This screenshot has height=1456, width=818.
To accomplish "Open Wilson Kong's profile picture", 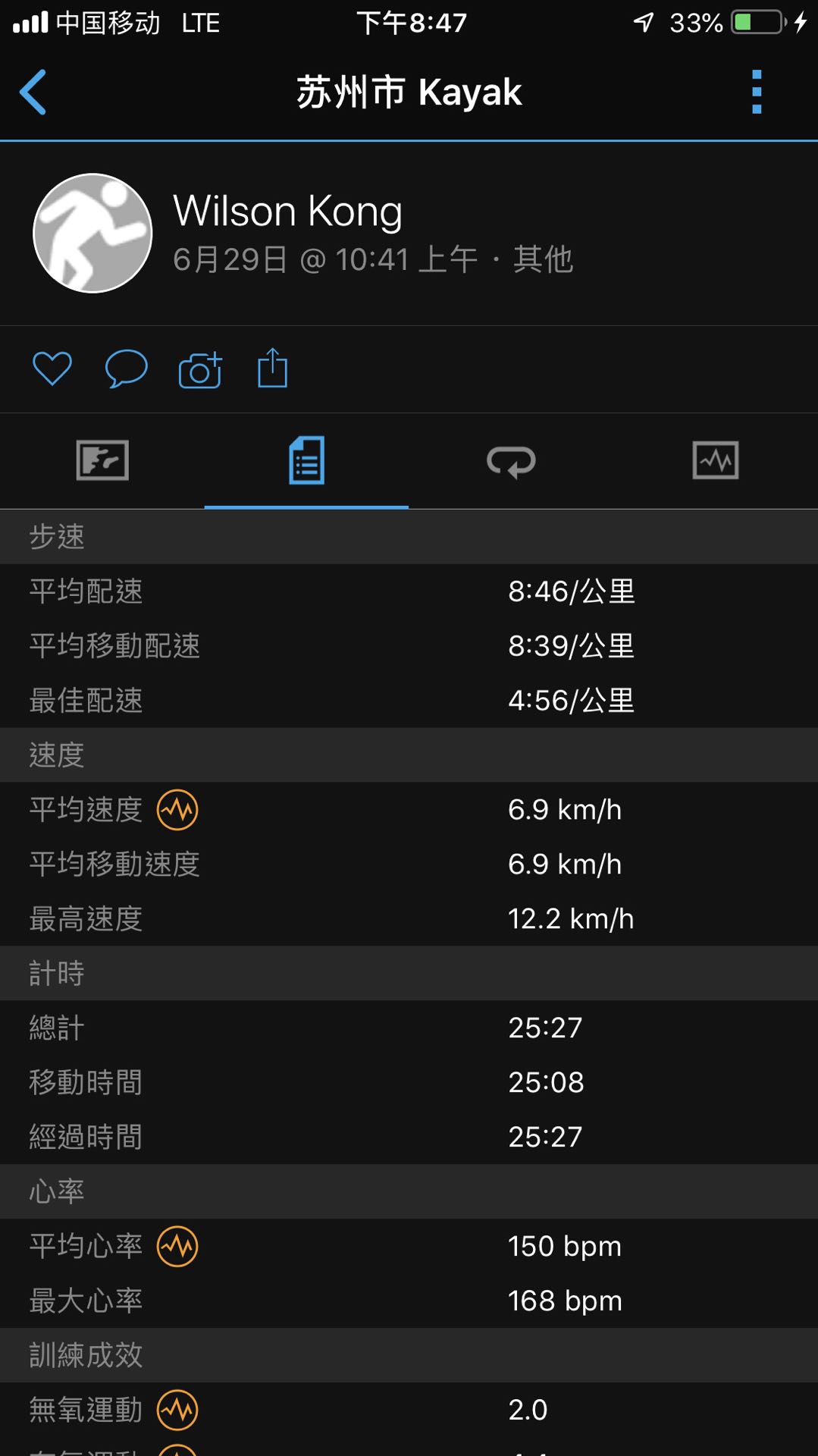I will pos(92,233).
